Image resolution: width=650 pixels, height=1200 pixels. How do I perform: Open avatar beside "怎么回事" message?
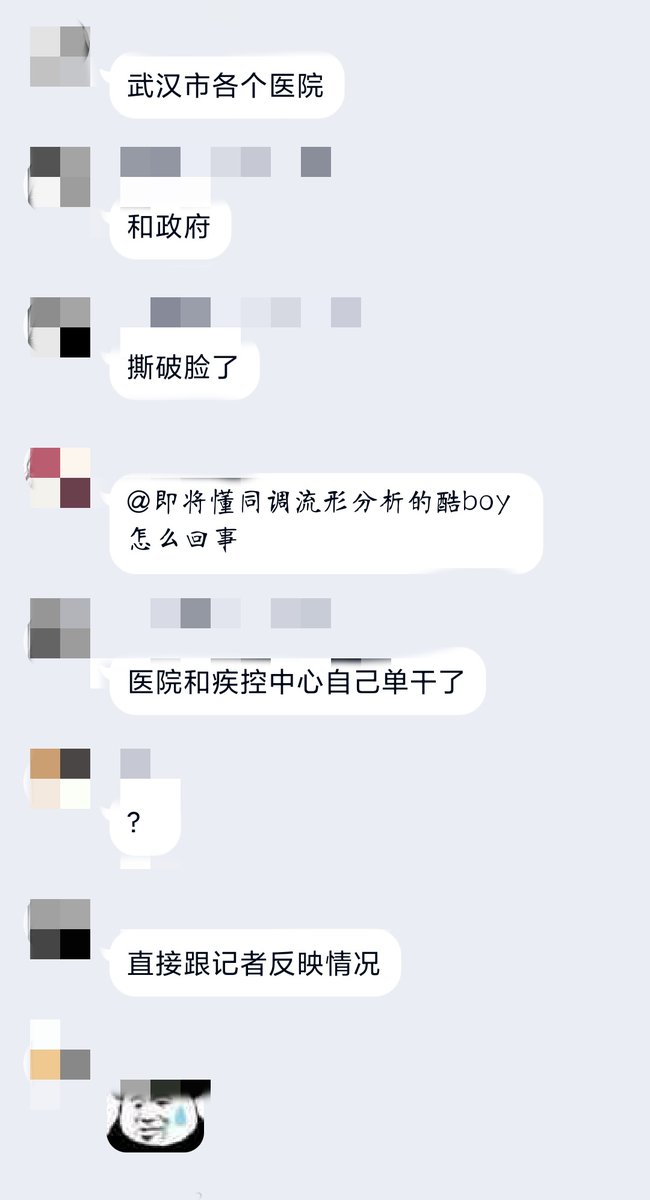coord(60,478)
